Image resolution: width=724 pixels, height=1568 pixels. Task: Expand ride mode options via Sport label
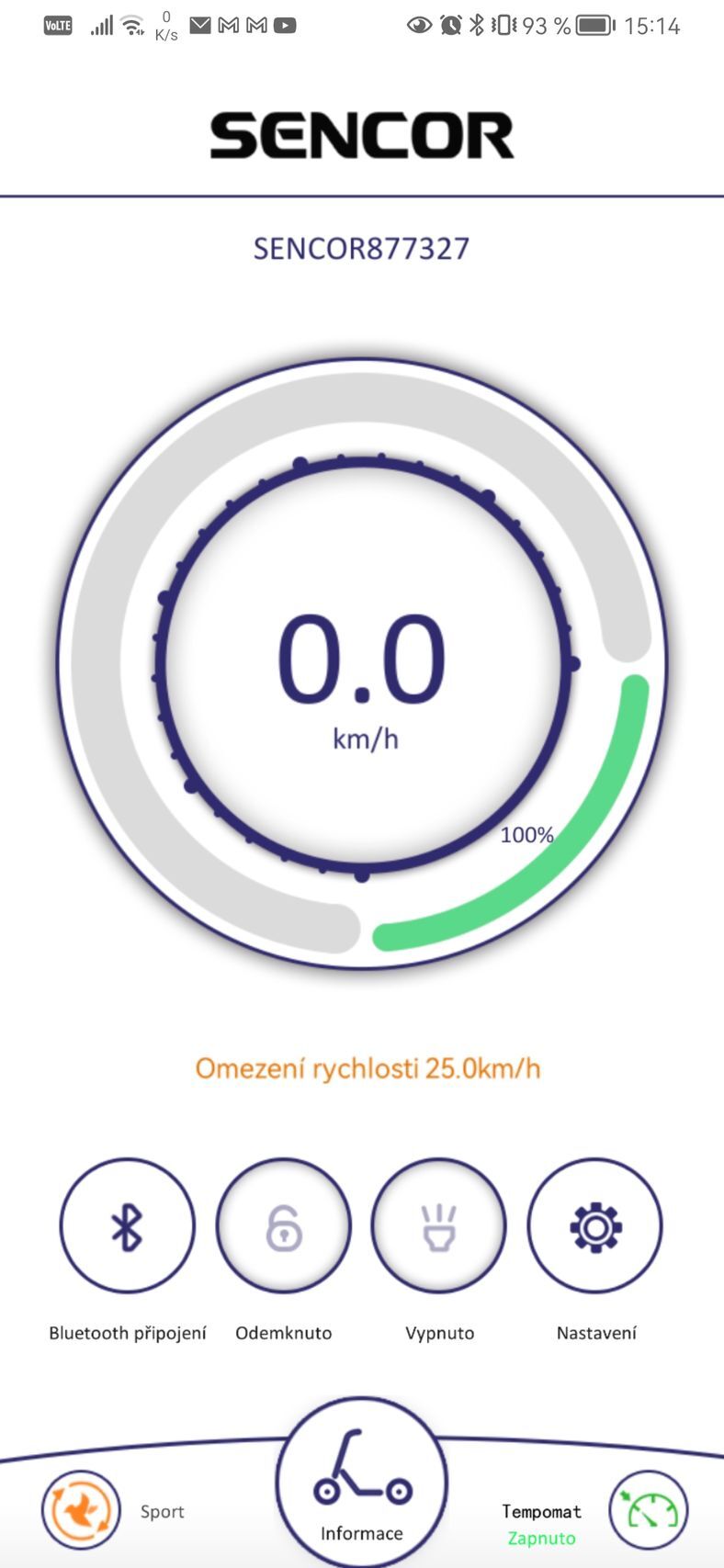(x=162, y=1511)
